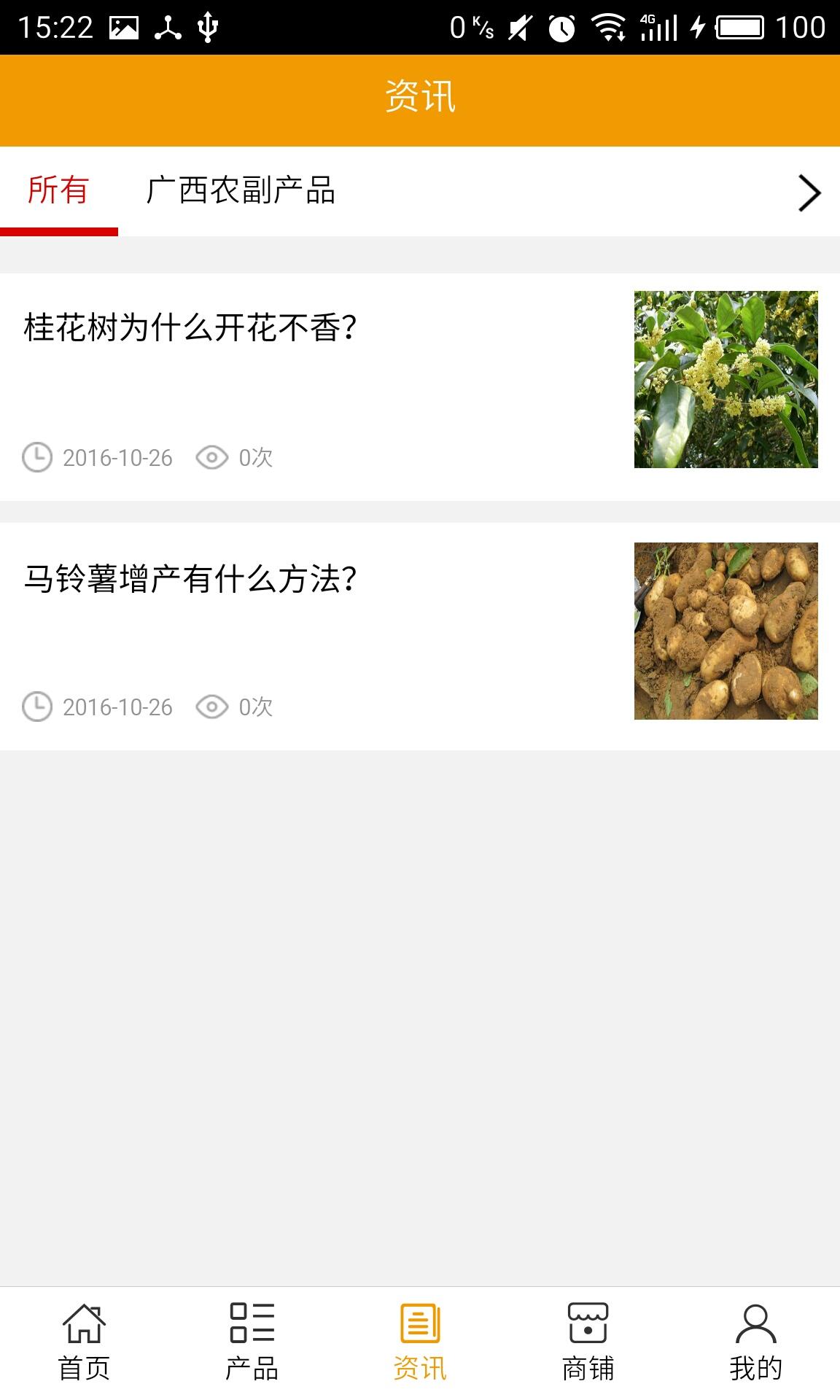Open the 商铺 shops tab

point(588,1343)
